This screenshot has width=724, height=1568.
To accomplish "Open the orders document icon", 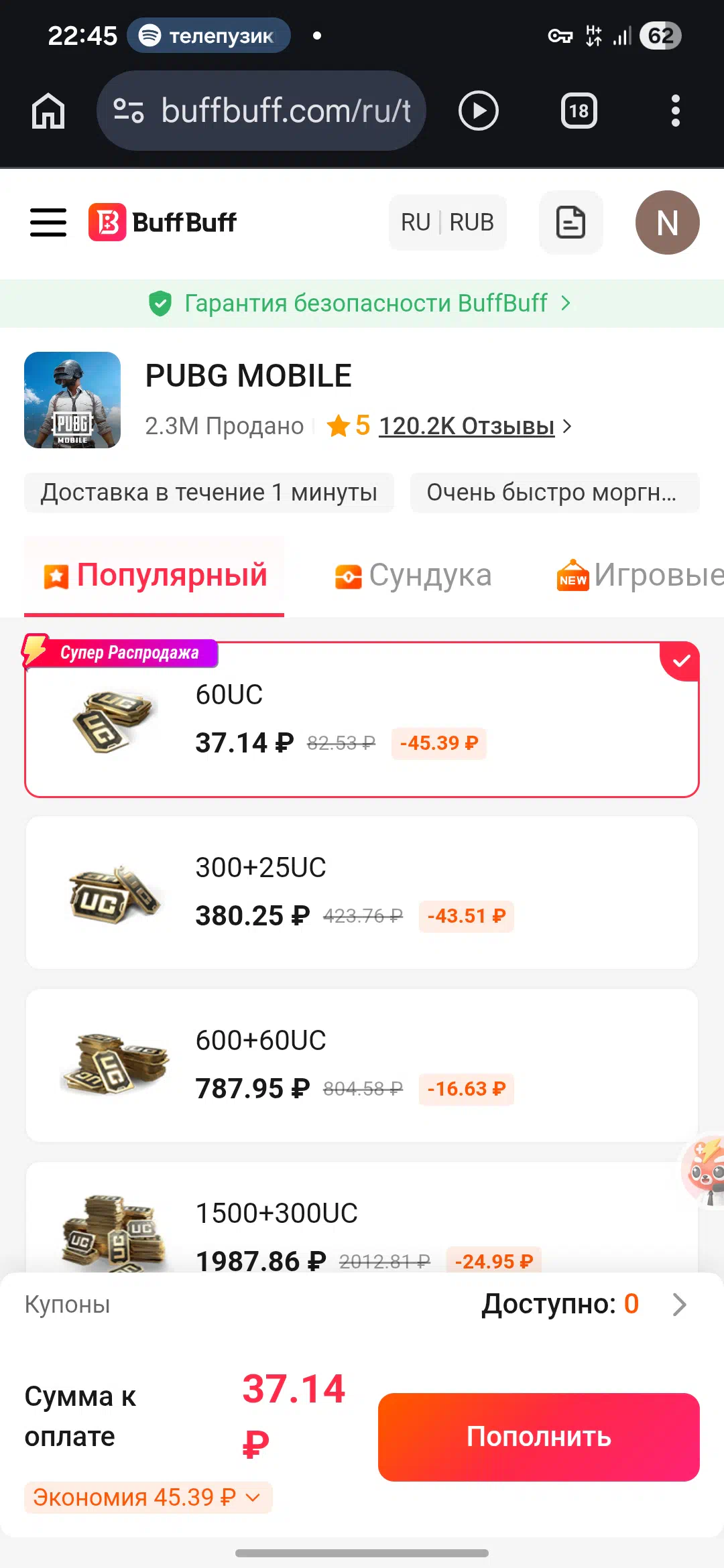I will click(x=570, y=222).
